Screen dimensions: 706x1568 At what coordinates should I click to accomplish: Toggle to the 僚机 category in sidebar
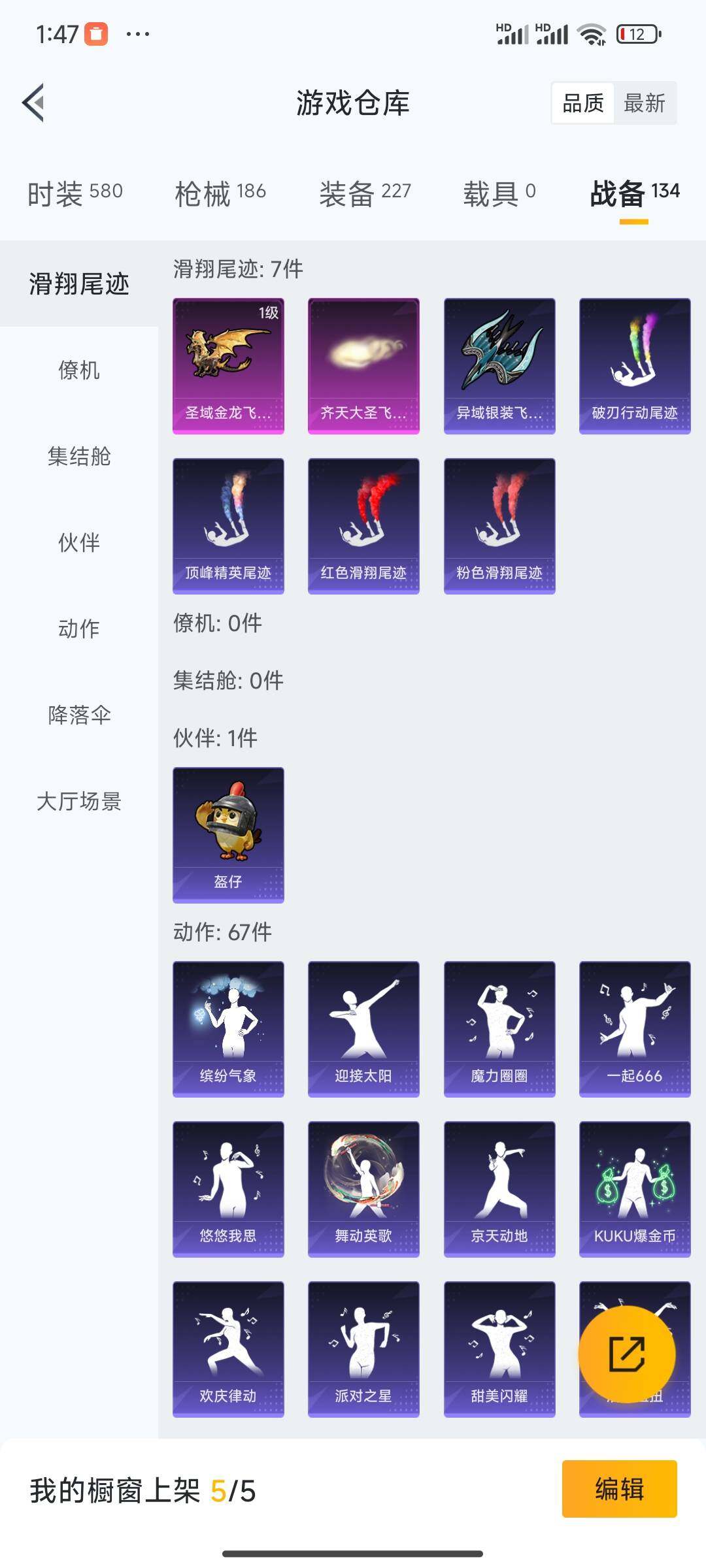[78, 371]
